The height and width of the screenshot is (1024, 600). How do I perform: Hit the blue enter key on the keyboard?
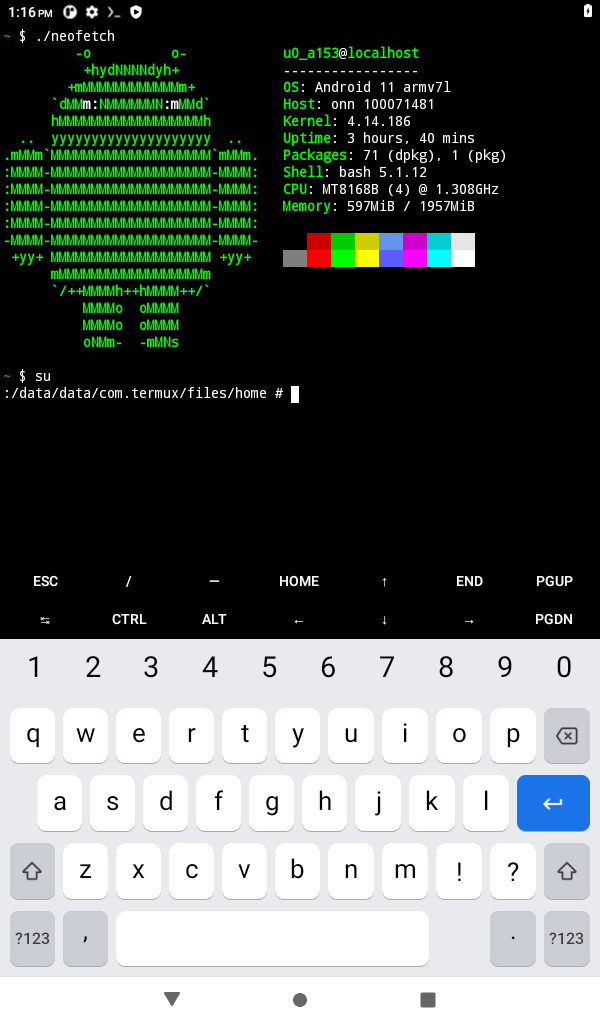553,803
